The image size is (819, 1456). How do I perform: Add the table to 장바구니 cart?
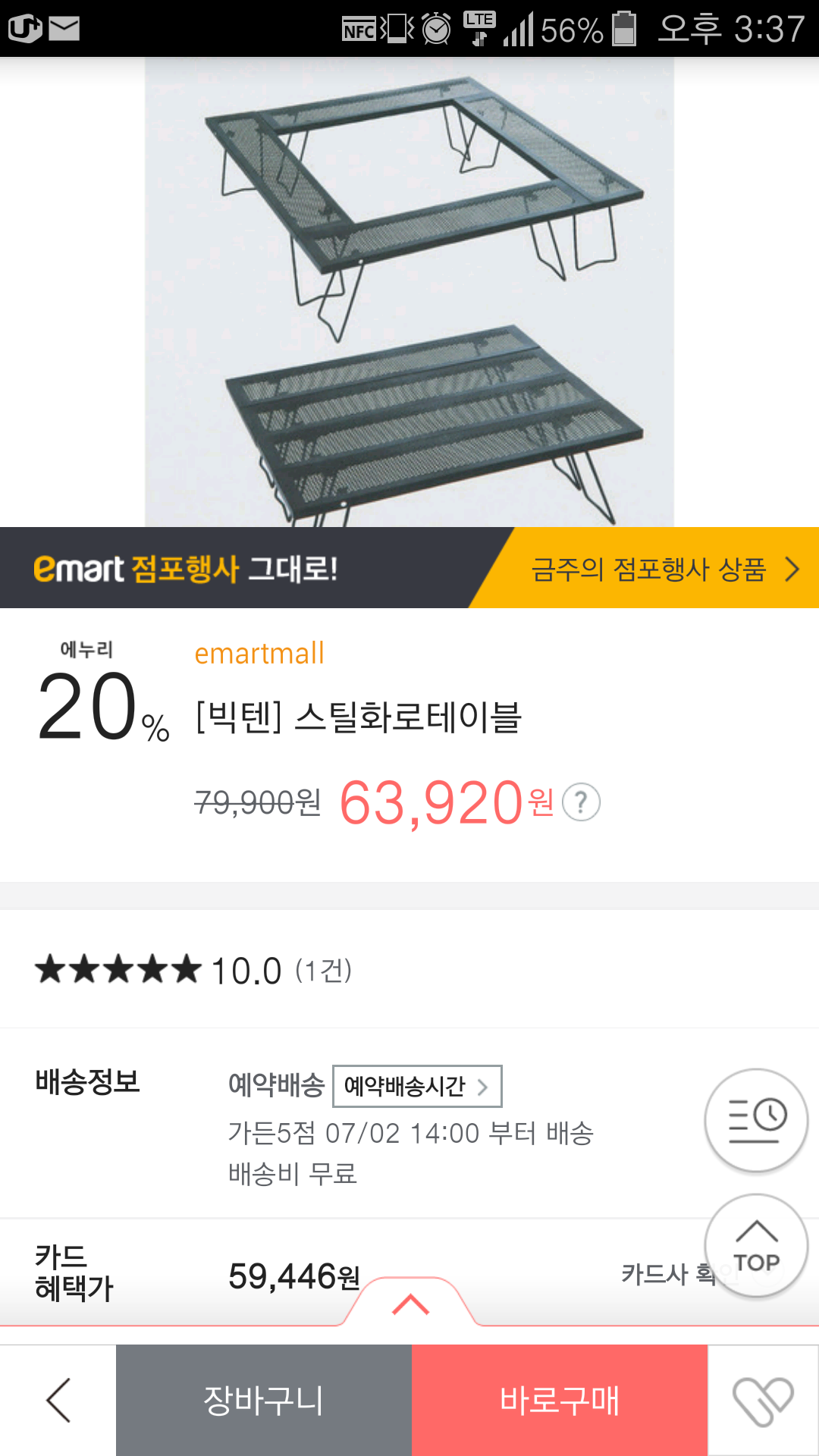(263, 1400)
